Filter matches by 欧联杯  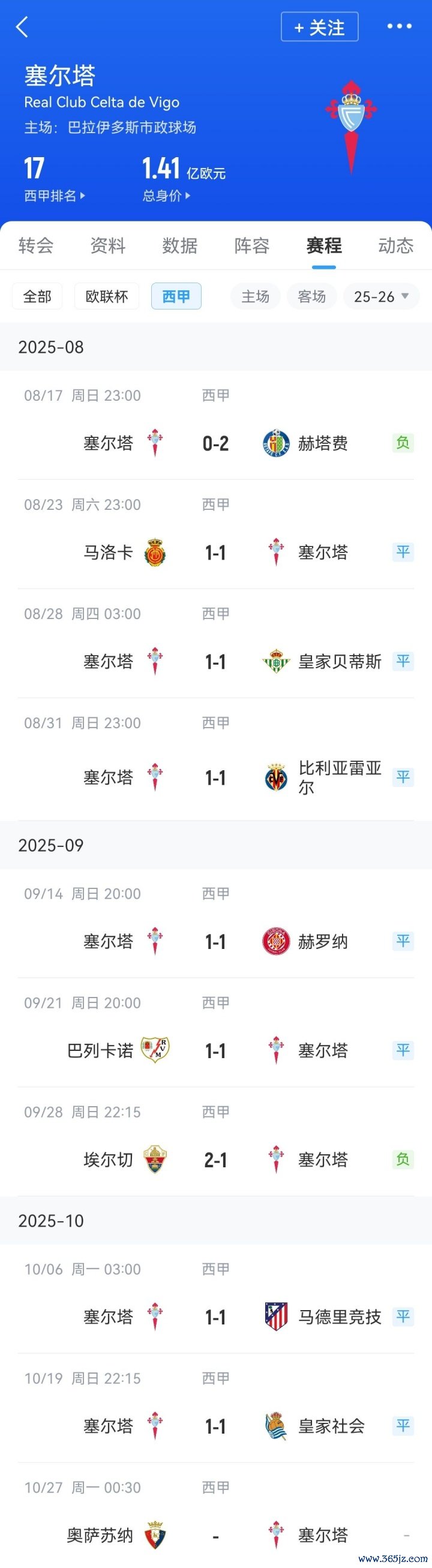pos(106,296)
